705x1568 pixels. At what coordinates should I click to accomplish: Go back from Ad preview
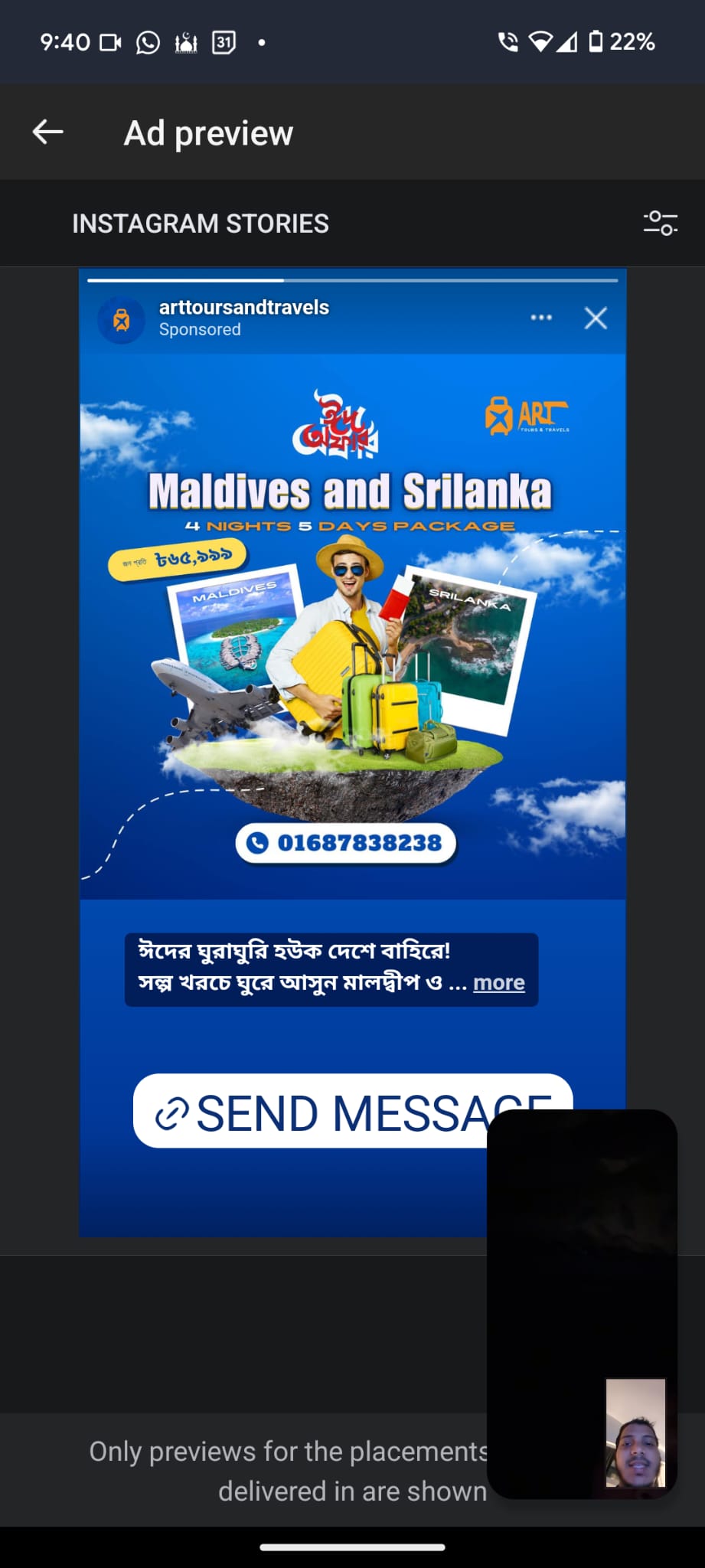(x=47, y=132)
